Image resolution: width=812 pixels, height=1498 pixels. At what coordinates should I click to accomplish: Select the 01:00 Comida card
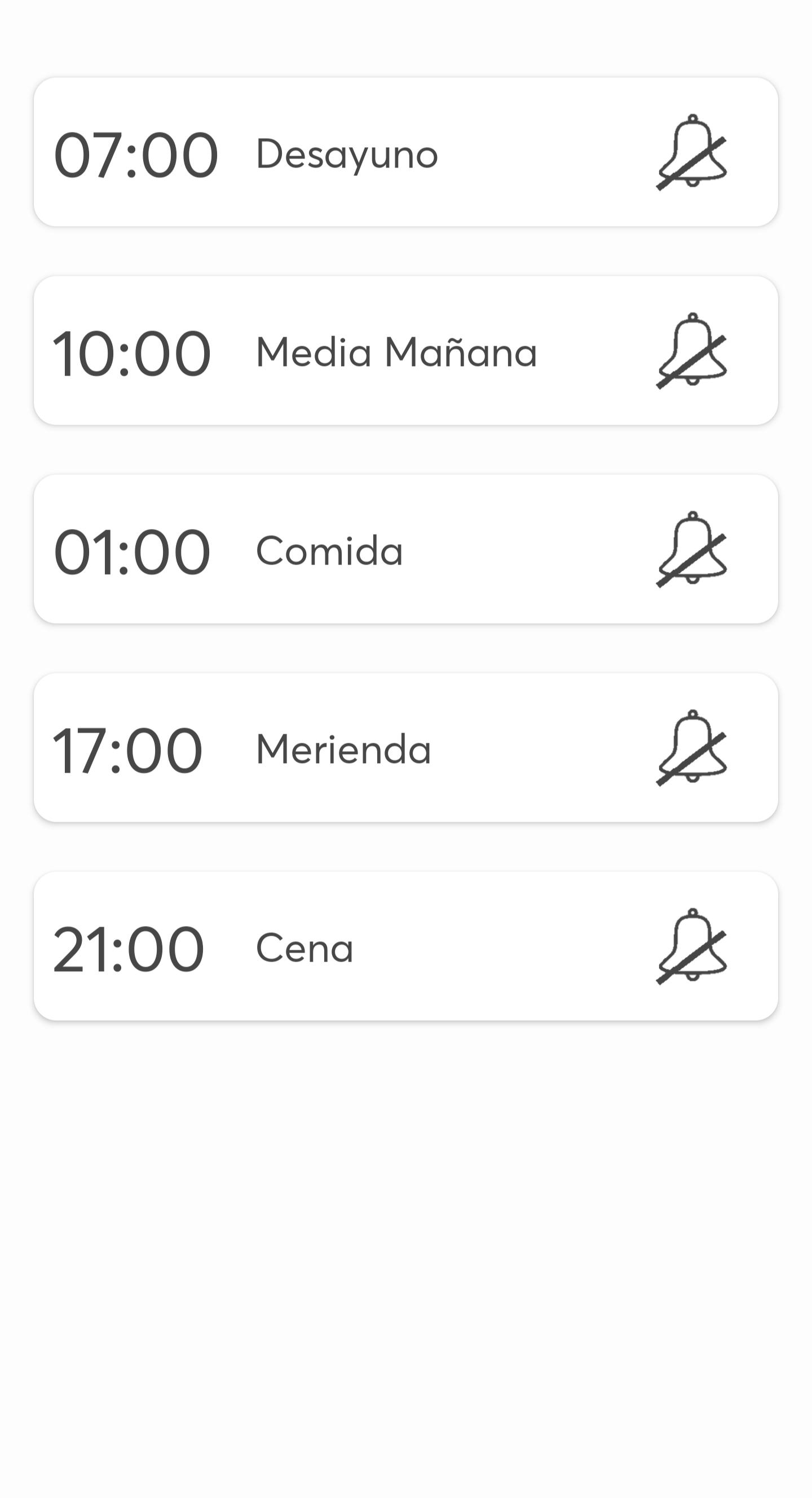405,549
